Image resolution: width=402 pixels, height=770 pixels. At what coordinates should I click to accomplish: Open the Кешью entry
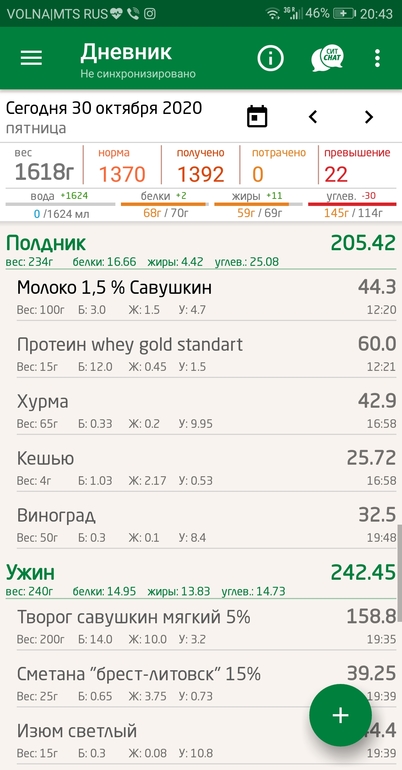pyautogui.click(x=206, y=468)
